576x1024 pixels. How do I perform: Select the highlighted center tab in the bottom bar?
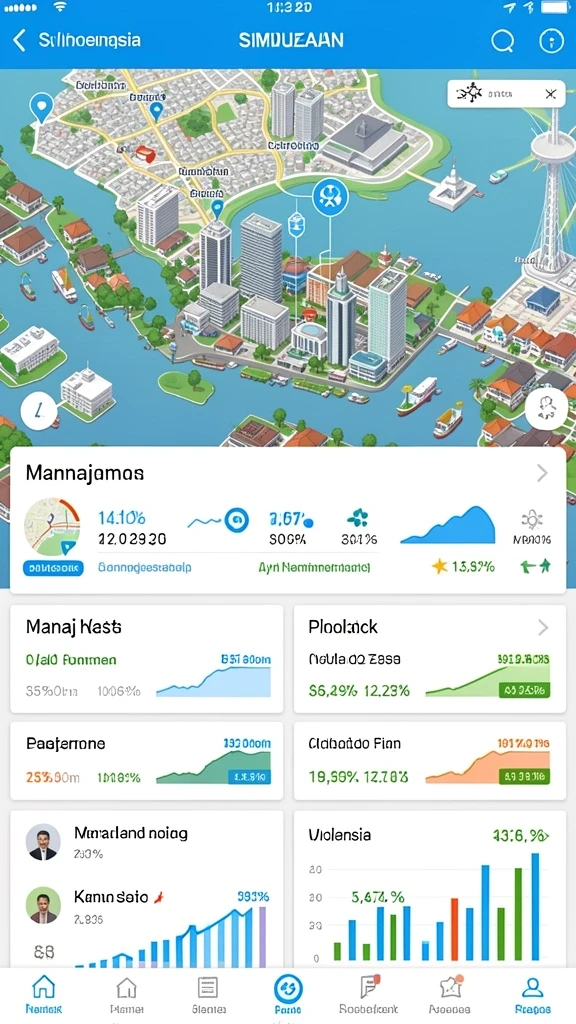(x=288, y=994)
